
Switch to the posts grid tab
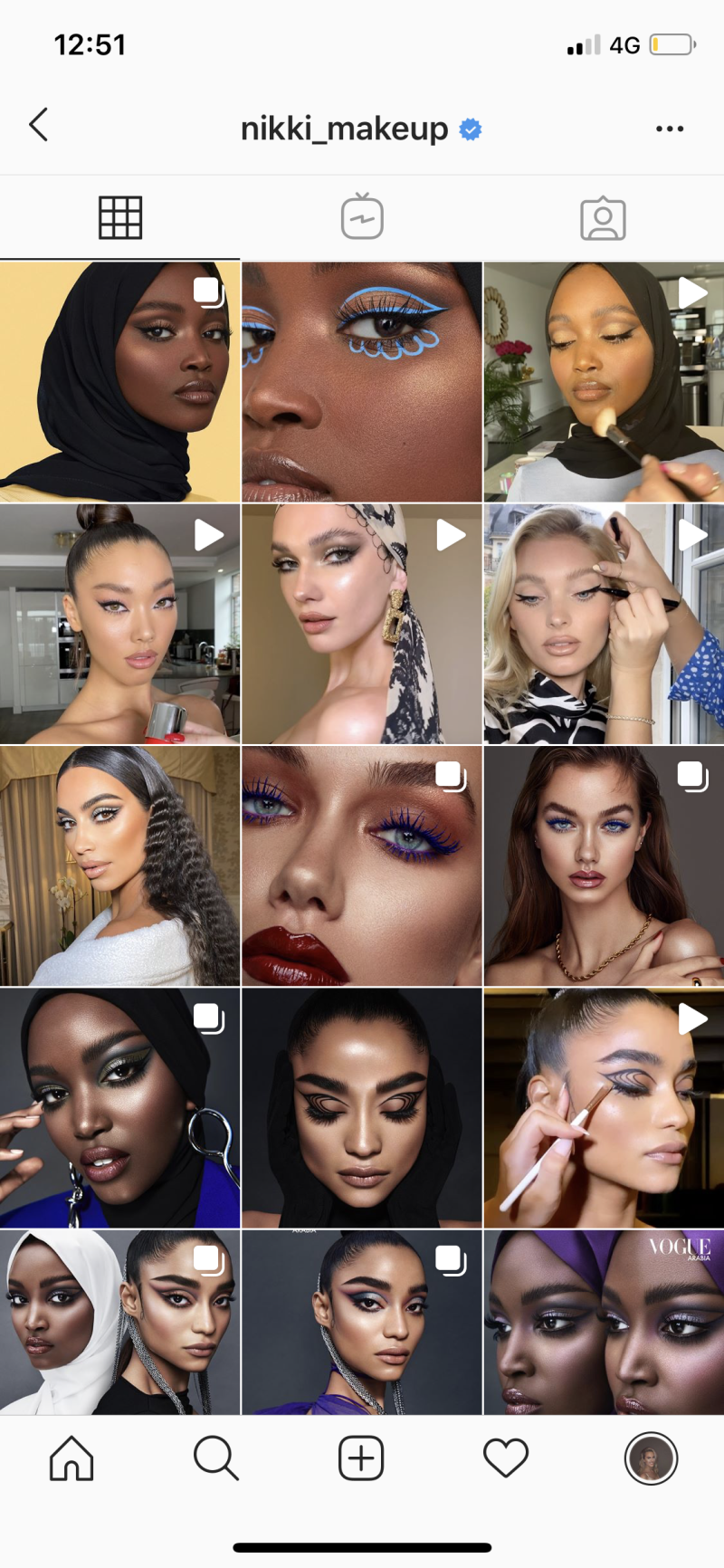click(x=120, y=217)
